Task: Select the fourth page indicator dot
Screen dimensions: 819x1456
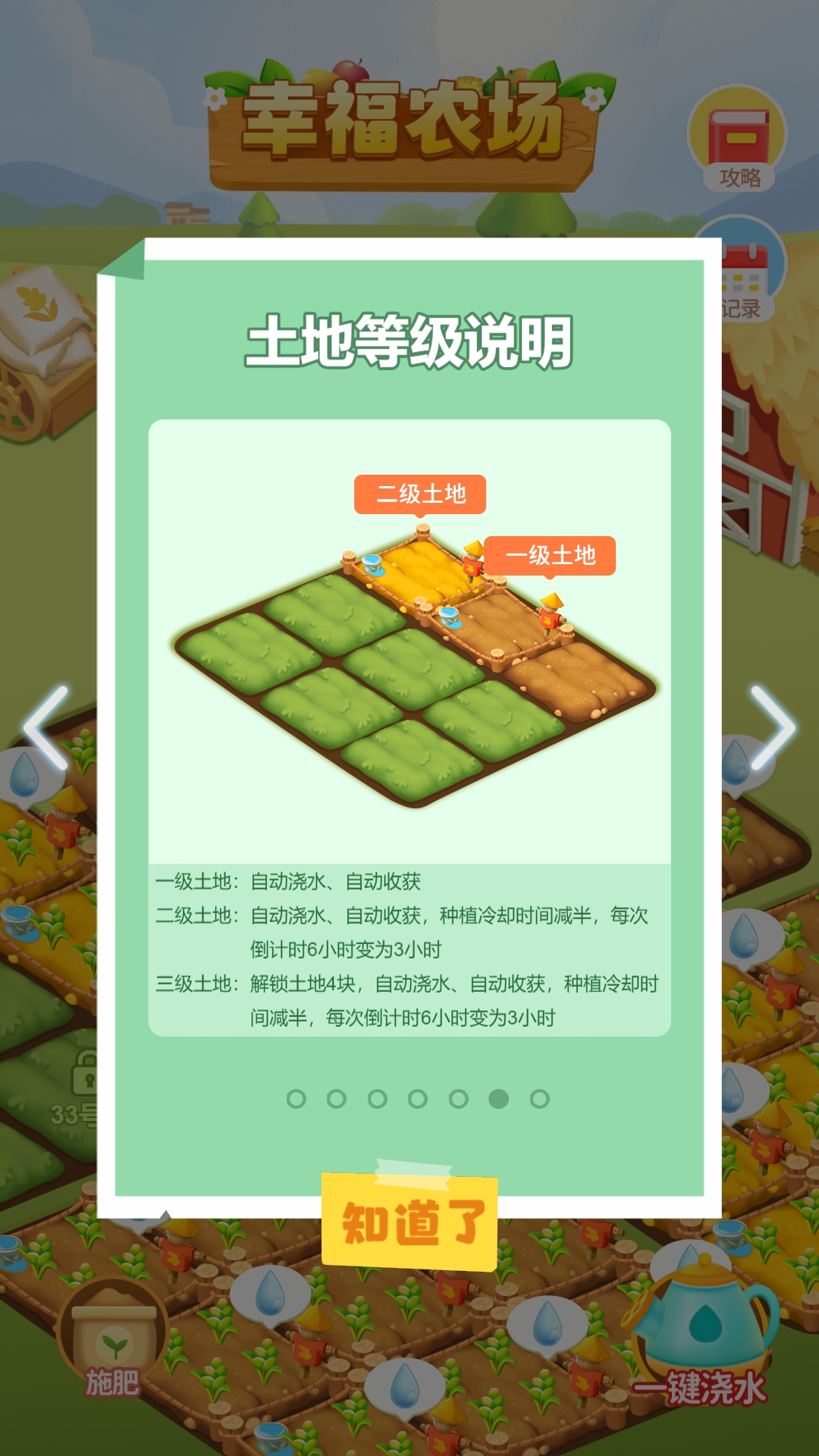Action: (x=418, y=1099)
